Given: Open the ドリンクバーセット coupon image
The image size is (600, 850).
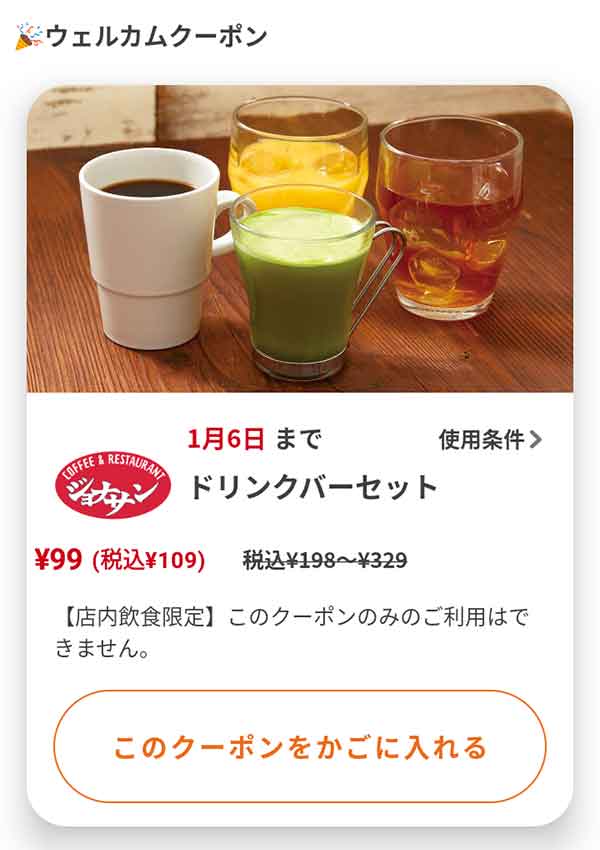Looking at the screenshot, I should [x=300, y=240].
